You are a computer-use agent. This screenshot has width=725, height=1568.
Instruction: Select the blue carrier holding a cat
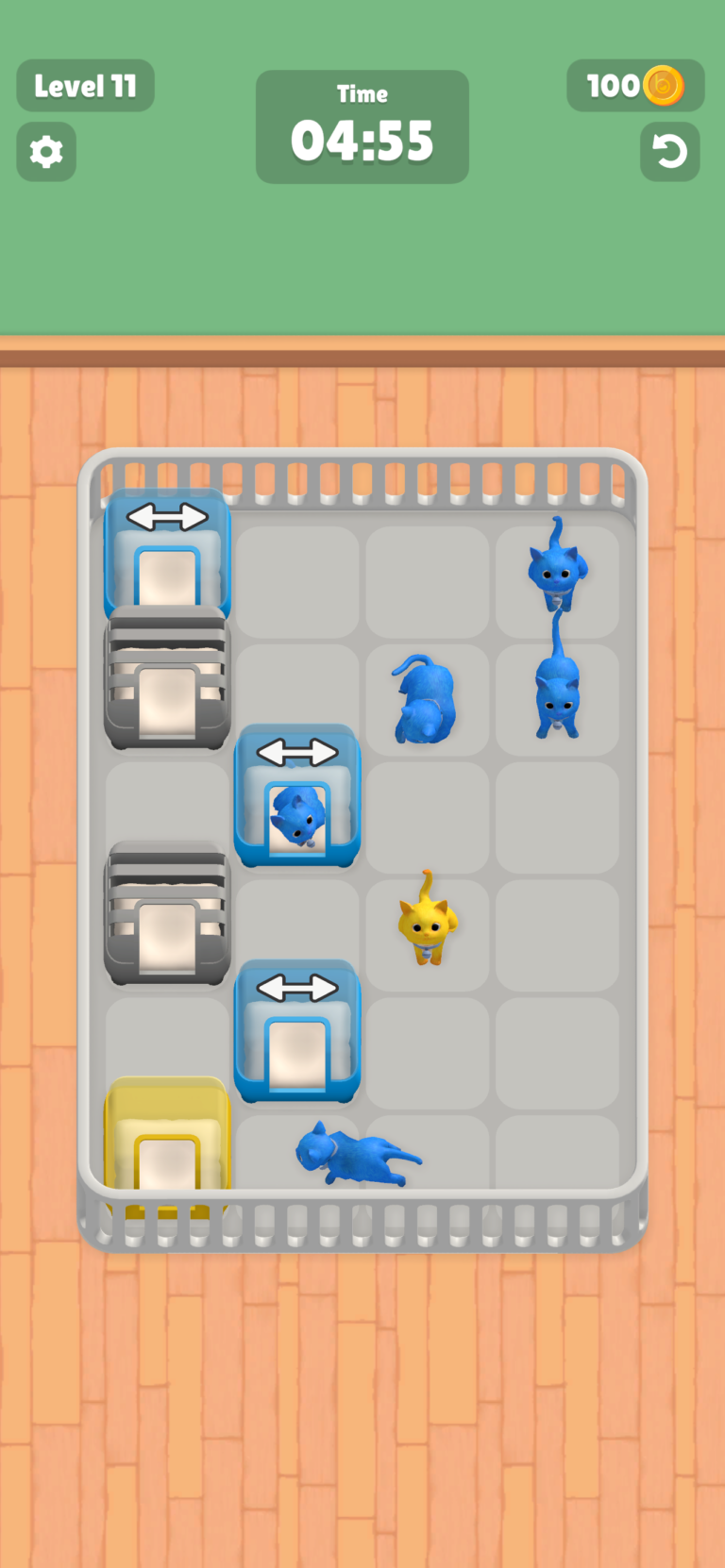[x=297, y=796]
